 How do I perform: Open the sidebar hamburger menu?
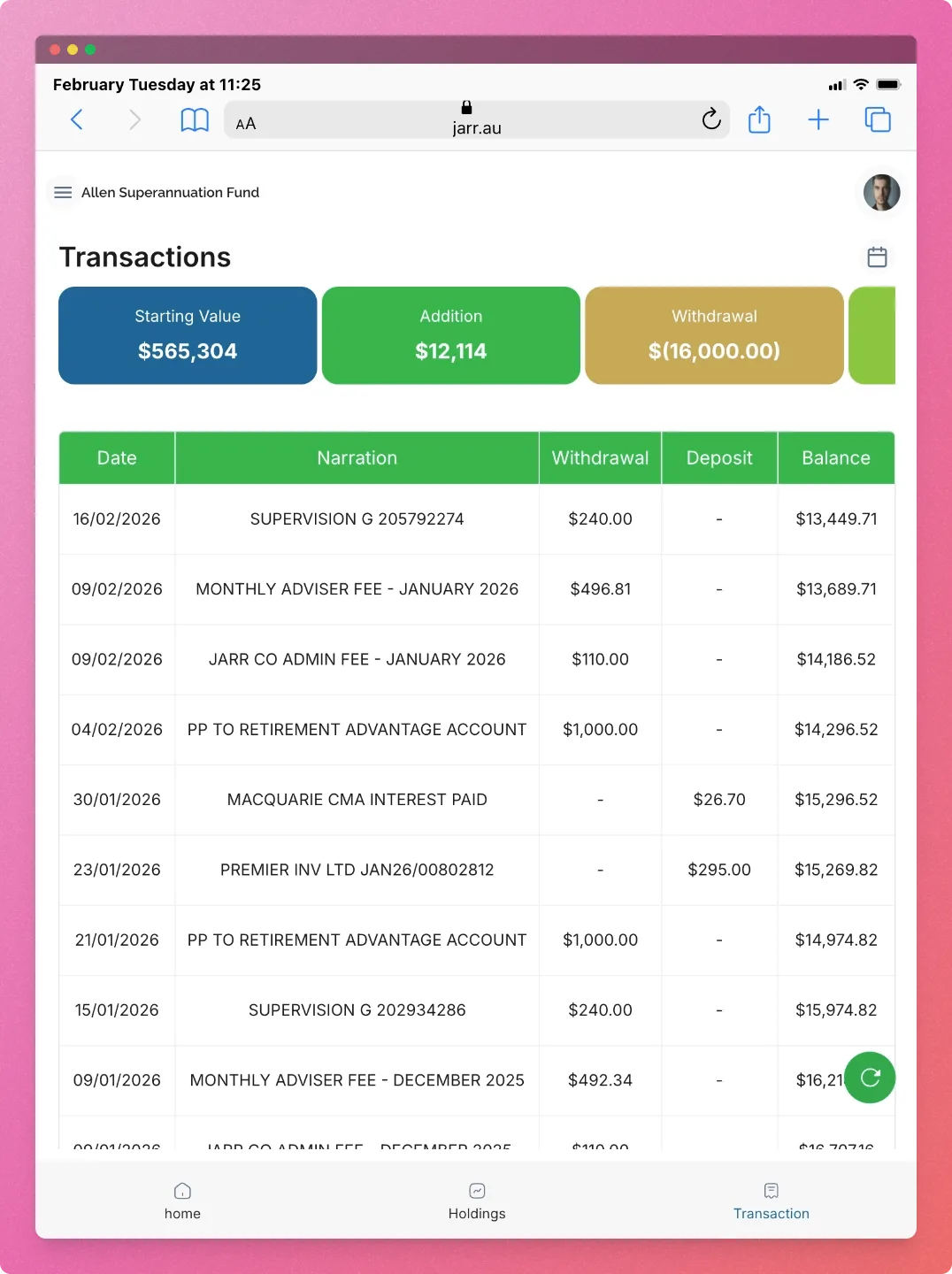pyautogui.click(x=63, y=192)
